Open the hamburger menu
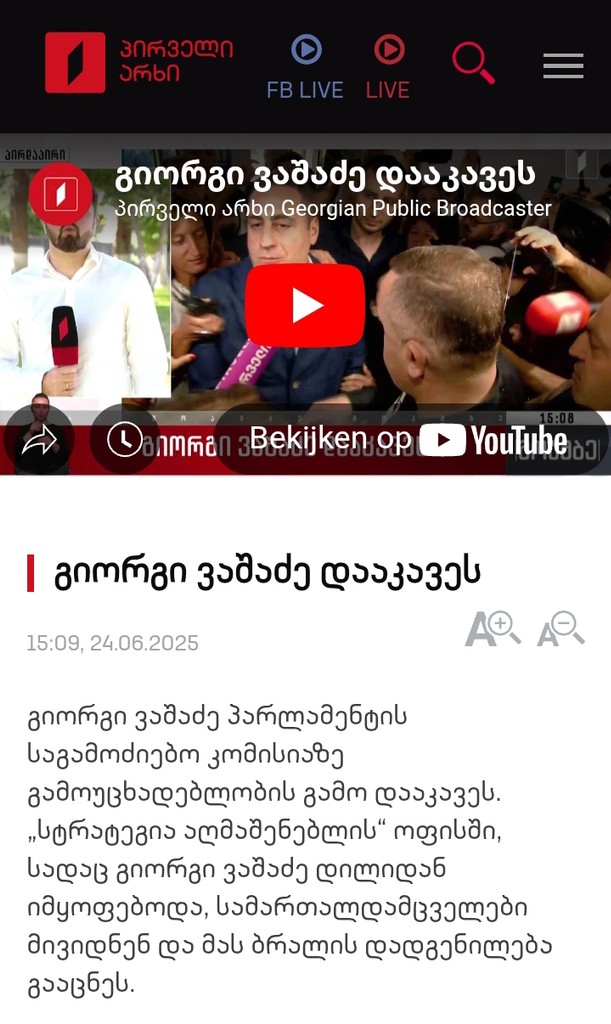611x1024 pixels. tap(563, 66)
